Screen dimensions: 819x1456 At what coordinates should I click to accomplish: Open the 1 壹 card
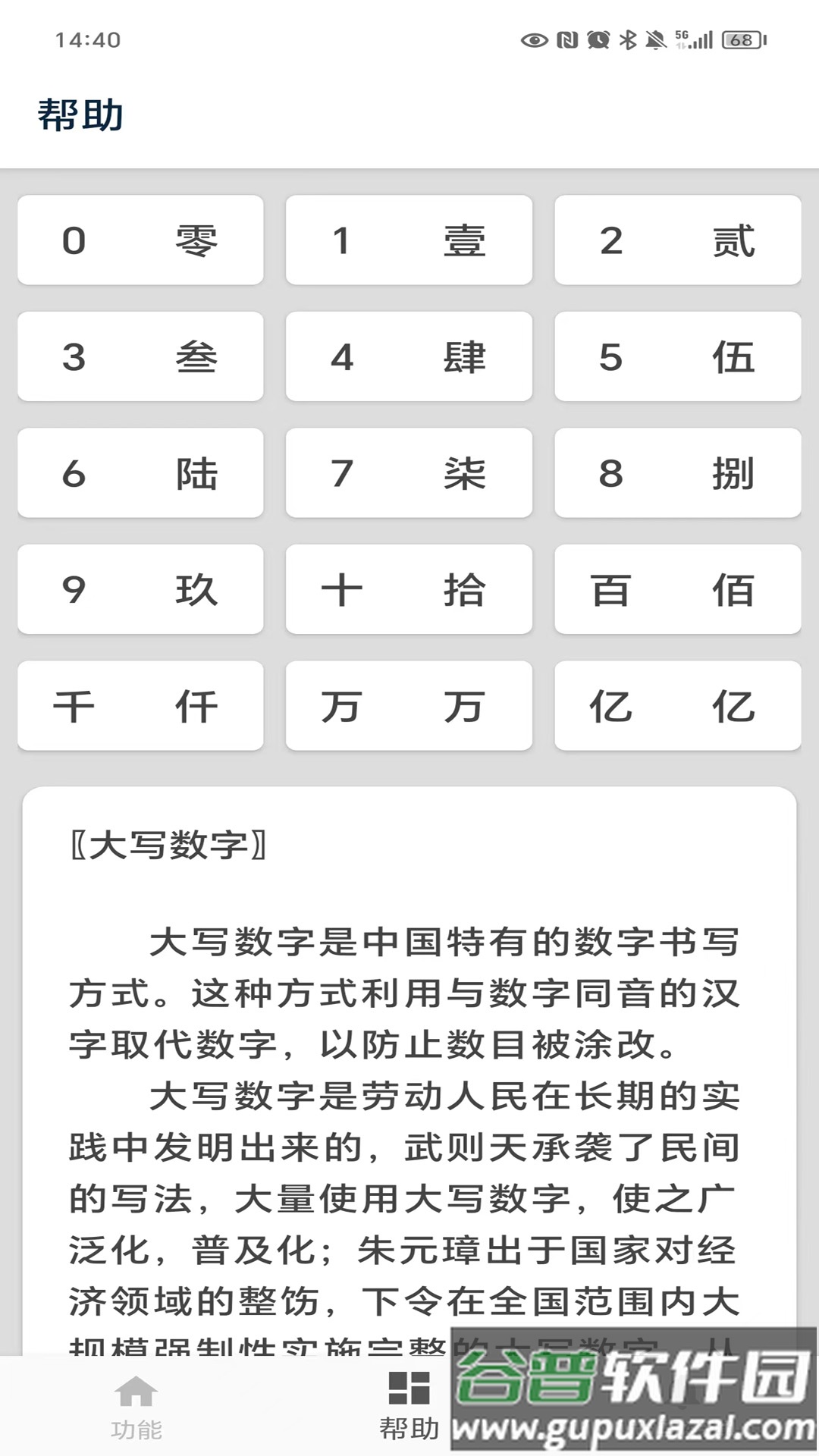point(409,240)
